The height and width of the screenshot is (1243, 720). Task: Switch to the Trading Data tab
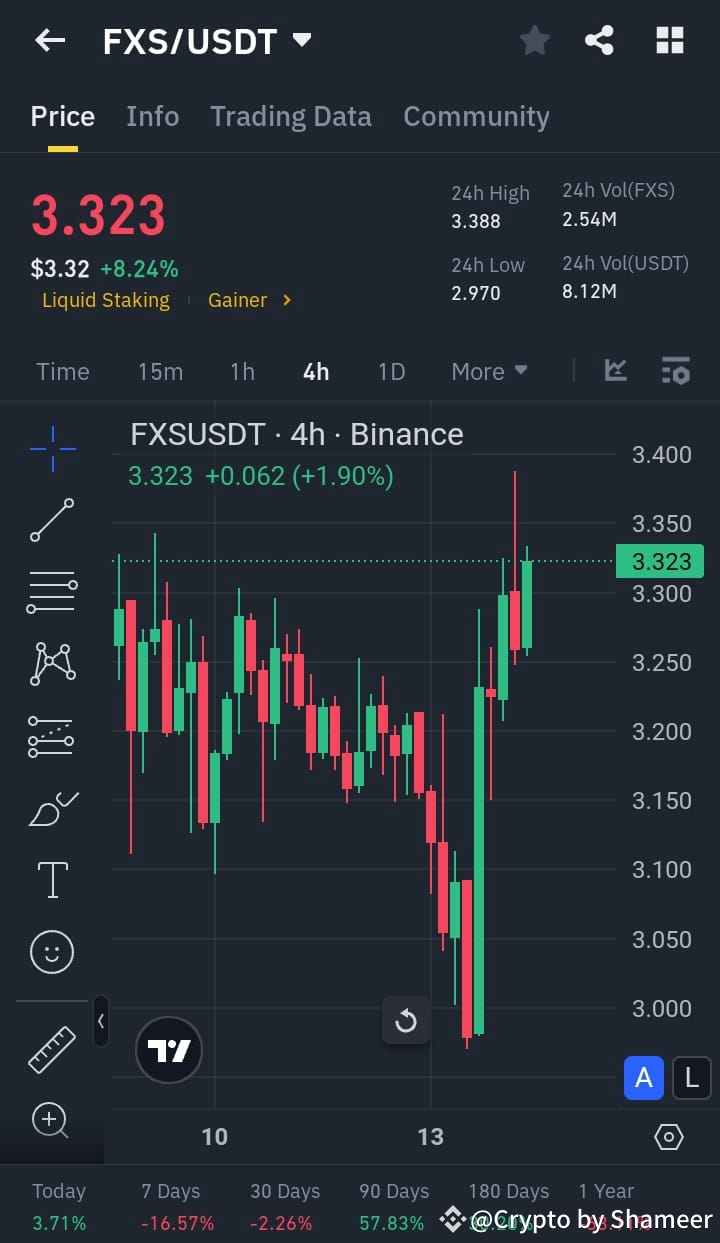291,116
